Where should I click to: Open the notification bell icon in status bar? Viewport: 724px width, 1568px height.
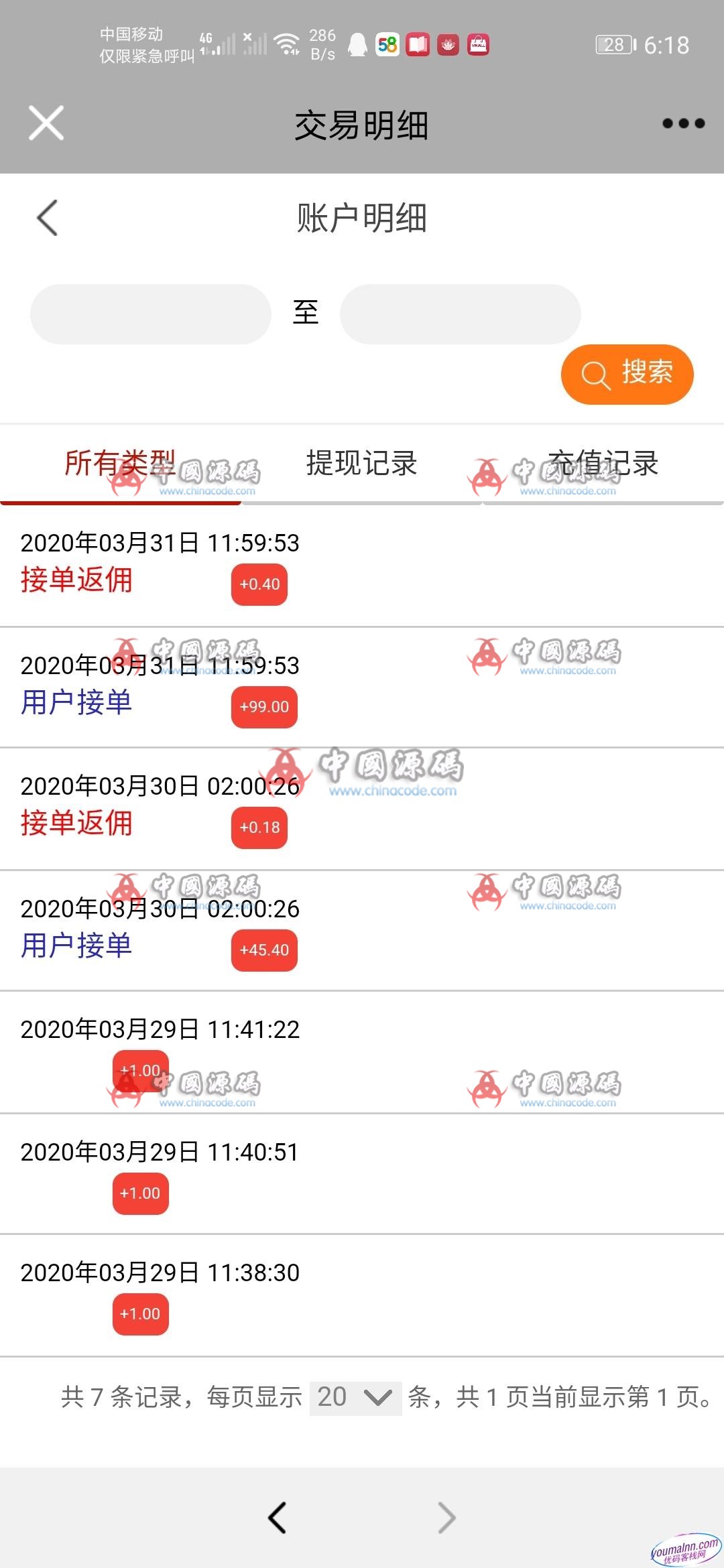[x=358, y=44]
